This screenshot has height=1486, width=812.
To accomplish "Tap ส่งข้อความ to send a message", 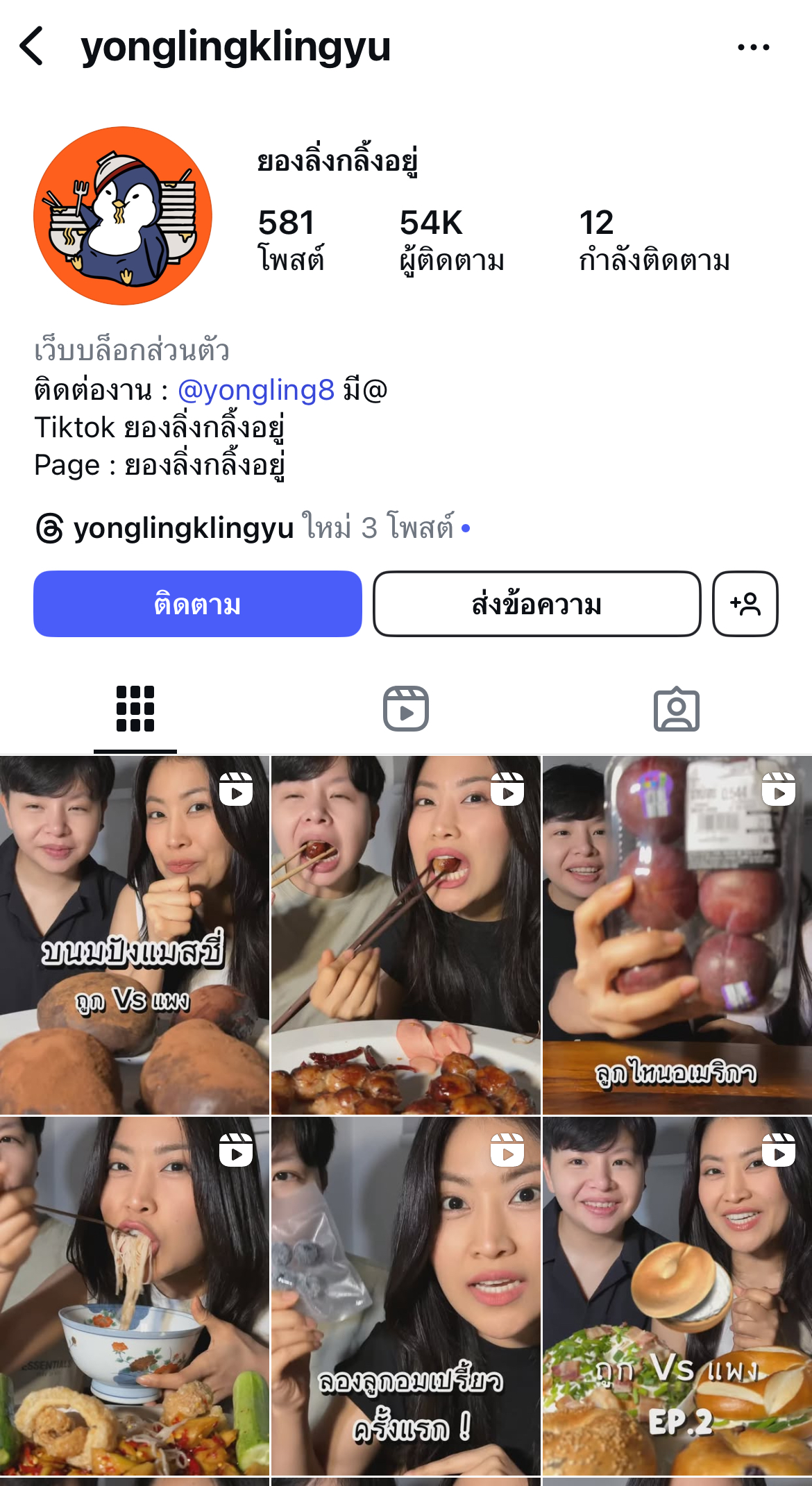I will click(x=536, y=604).
